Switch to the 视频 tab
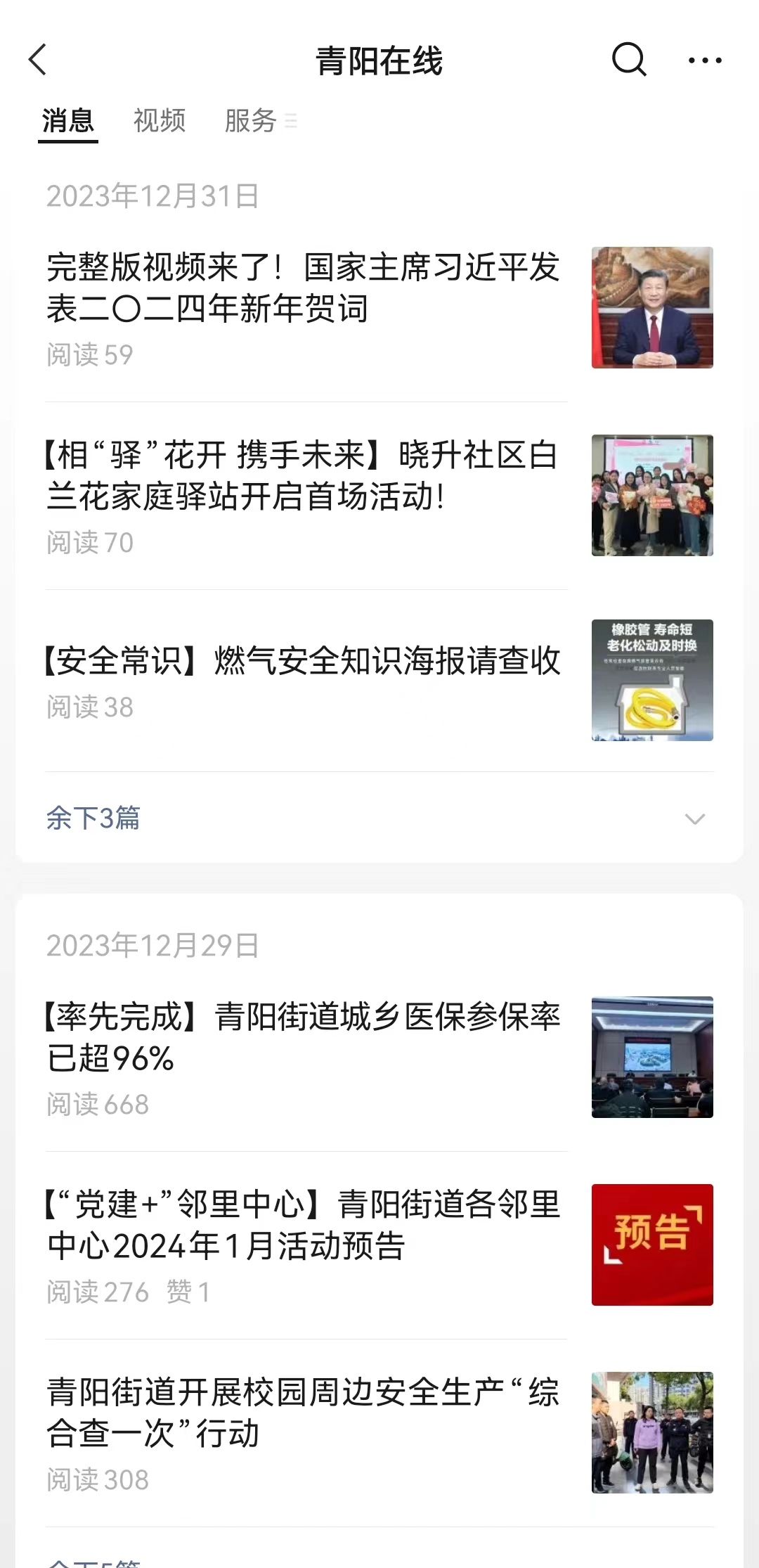The height and width of the screenshot is (1568, 759). click(160, 121)
